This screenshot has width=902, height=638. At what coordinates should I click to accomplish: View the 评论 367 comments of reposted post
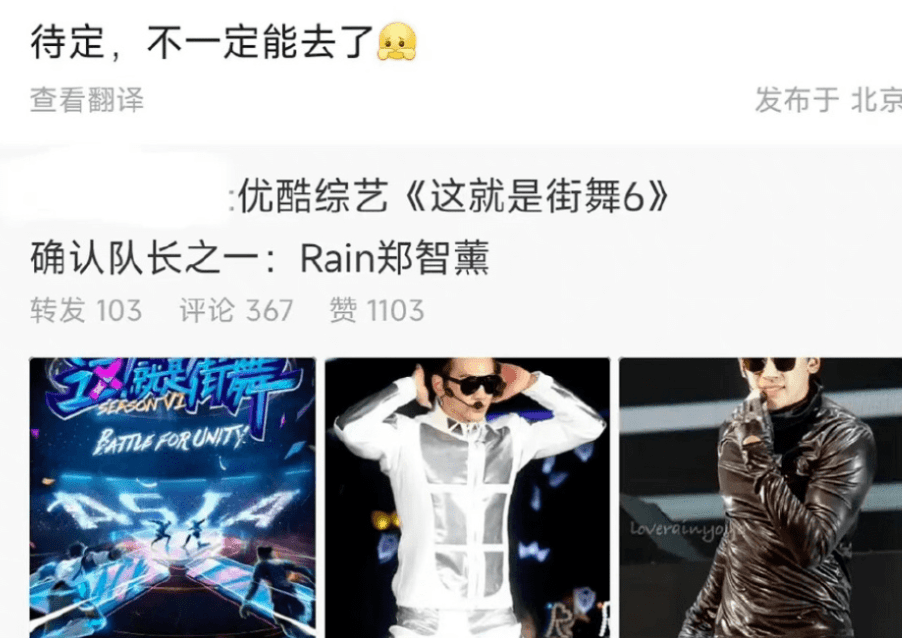tap(236, 311)
